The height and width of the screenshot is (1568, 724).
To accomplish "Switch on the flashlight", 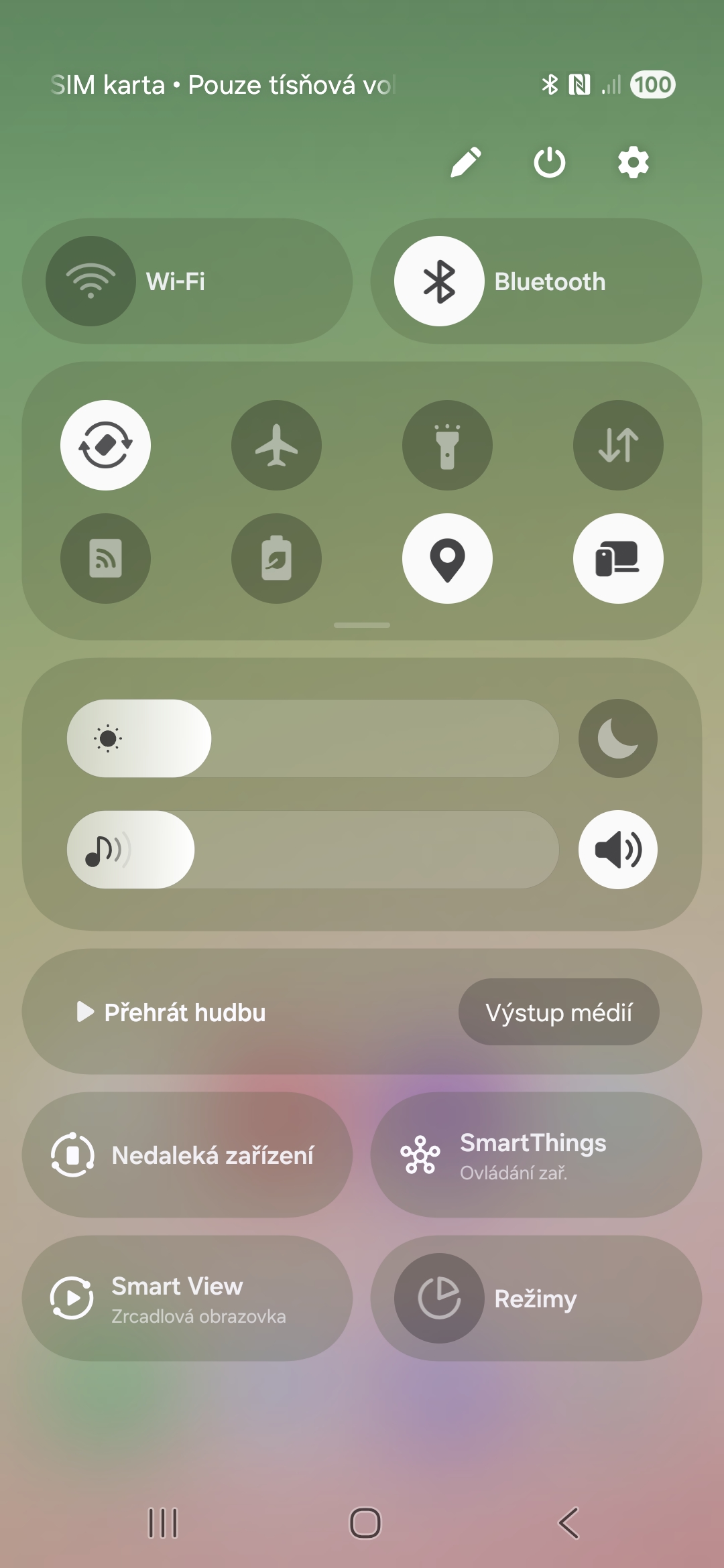I will pyautogui.click(x=447, y=445).
